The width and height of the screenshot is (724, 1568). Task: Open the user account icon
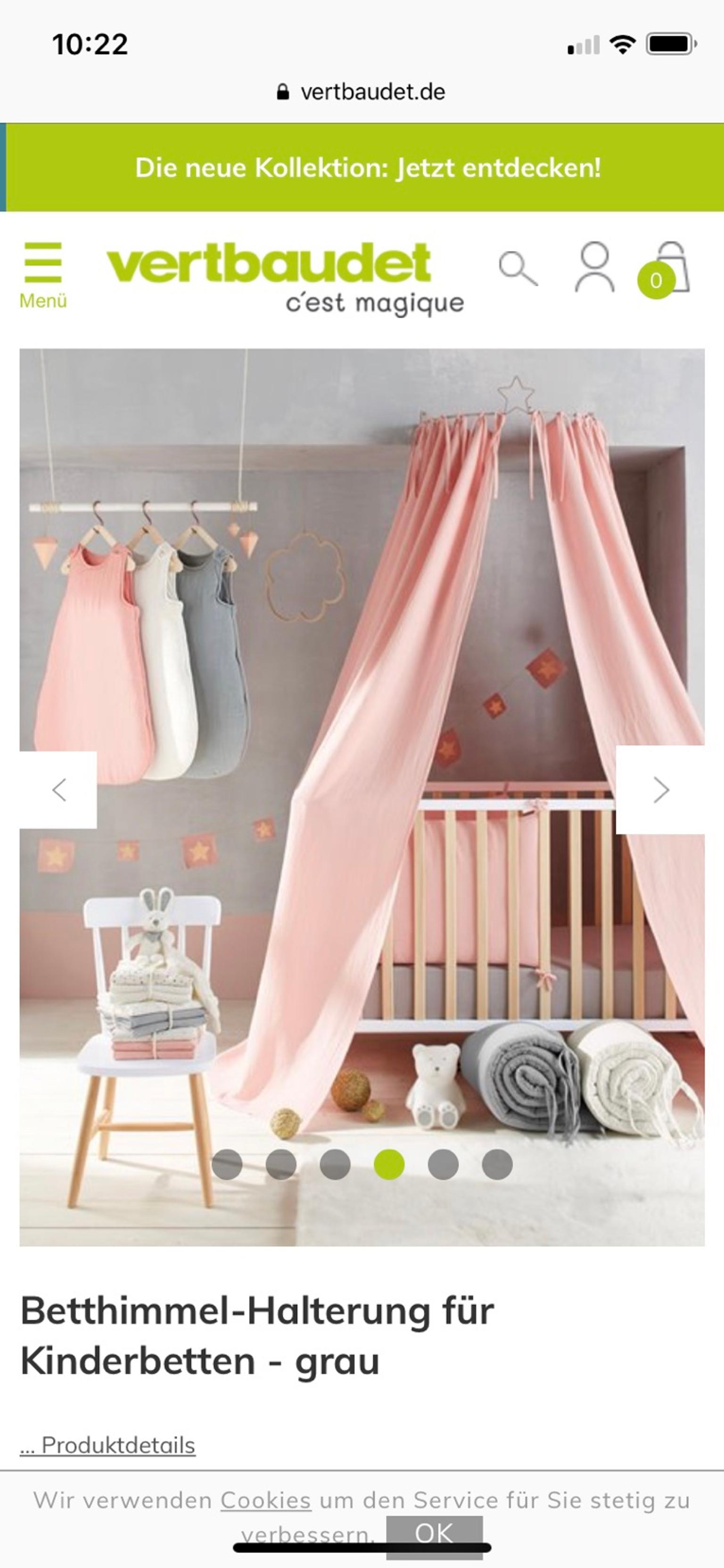point(594,269)
